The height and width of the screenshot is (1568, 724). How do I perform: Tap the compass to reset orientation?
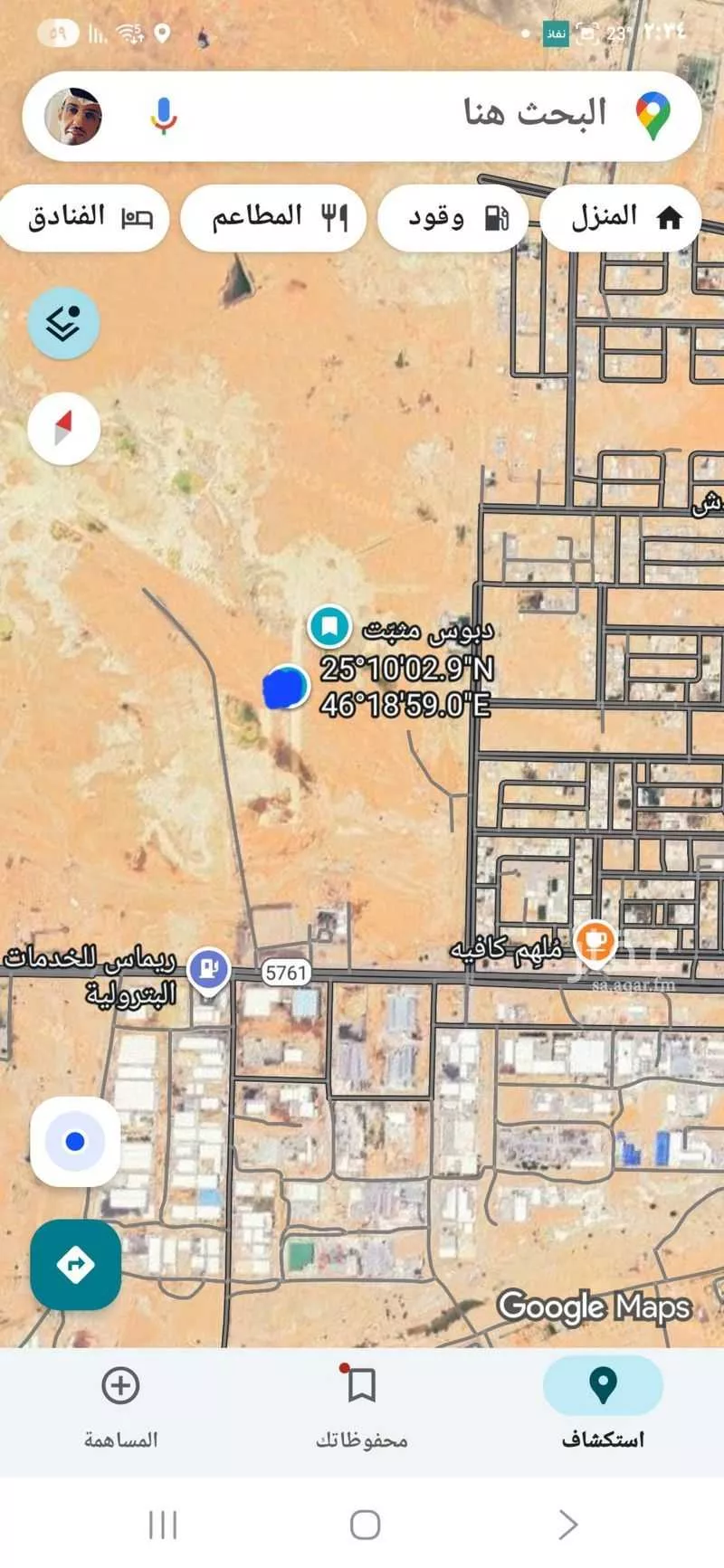click(62, 430)
